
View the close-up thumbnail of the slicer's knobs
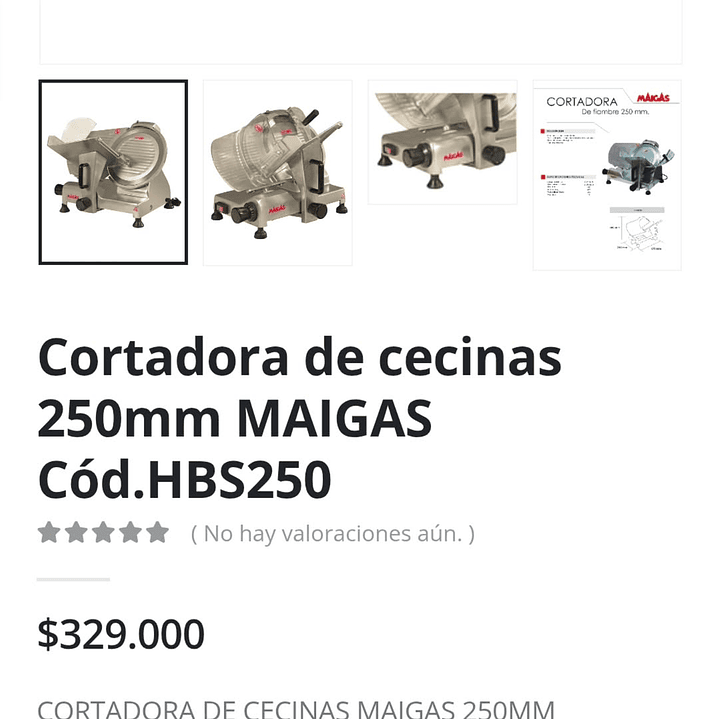tap(442, 142)
